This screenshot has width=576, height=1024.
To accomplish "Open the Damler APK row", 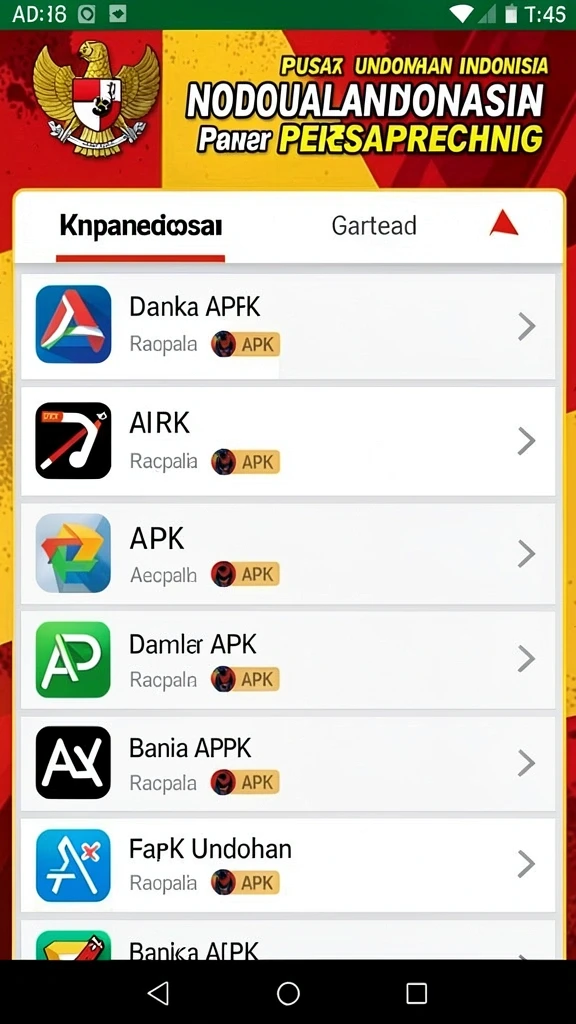I will [x=288, y=660].
